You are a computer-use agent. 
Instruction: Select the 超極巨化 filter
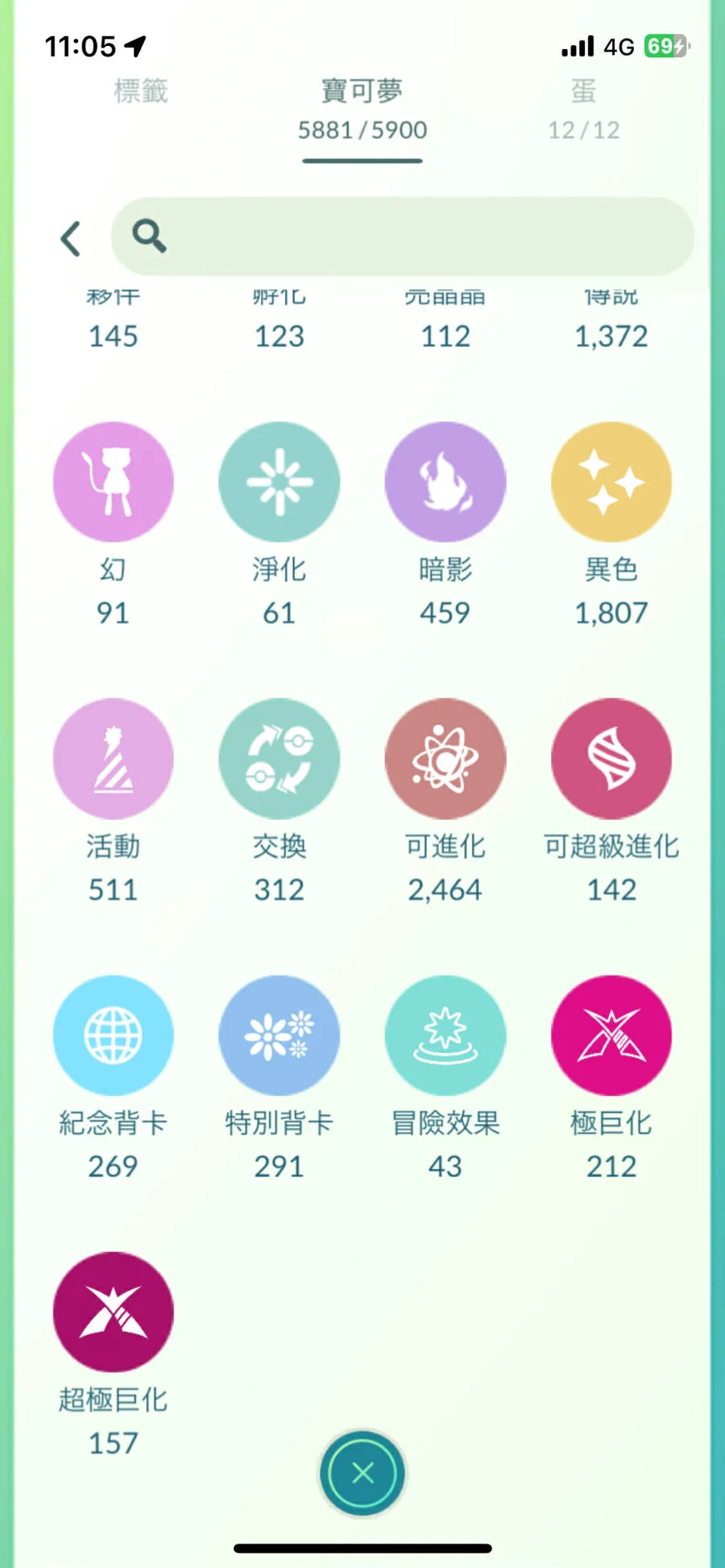114,1312
